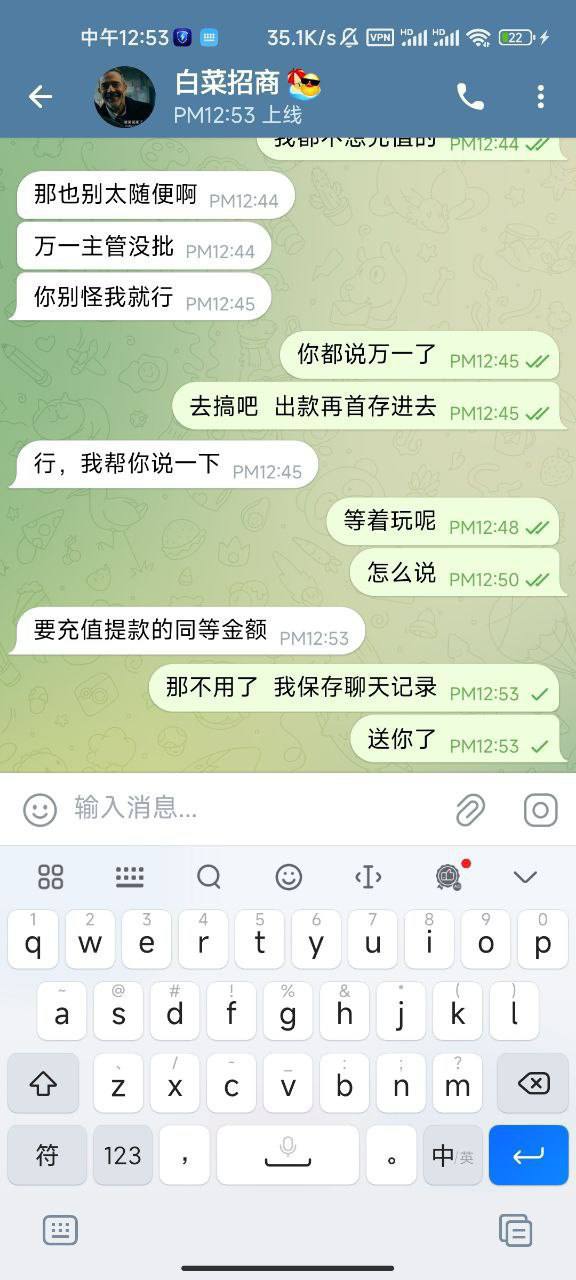The width and height of the screenshot is (576, 1280).
Task: Open keyboard tools grid menu
Action: 51,877
